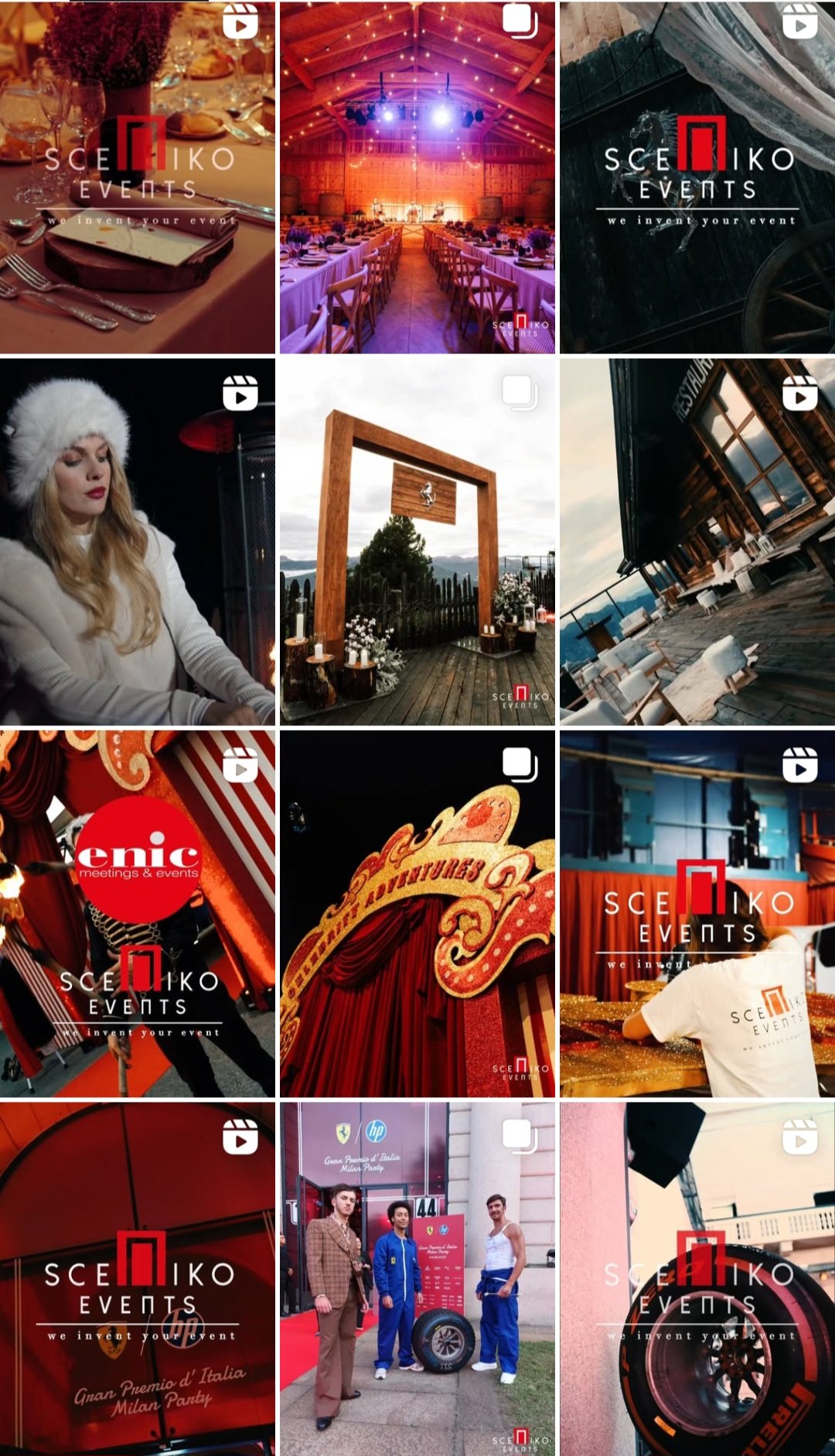Open the post of three men beside a tire
This screenshot has width=835, height=1456.
tap(417, 1279)
